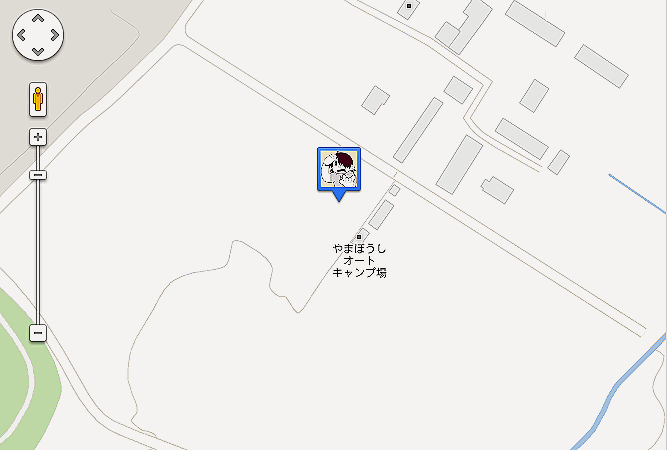Pan the map upward with the up arrow

[x=37, y=20]
